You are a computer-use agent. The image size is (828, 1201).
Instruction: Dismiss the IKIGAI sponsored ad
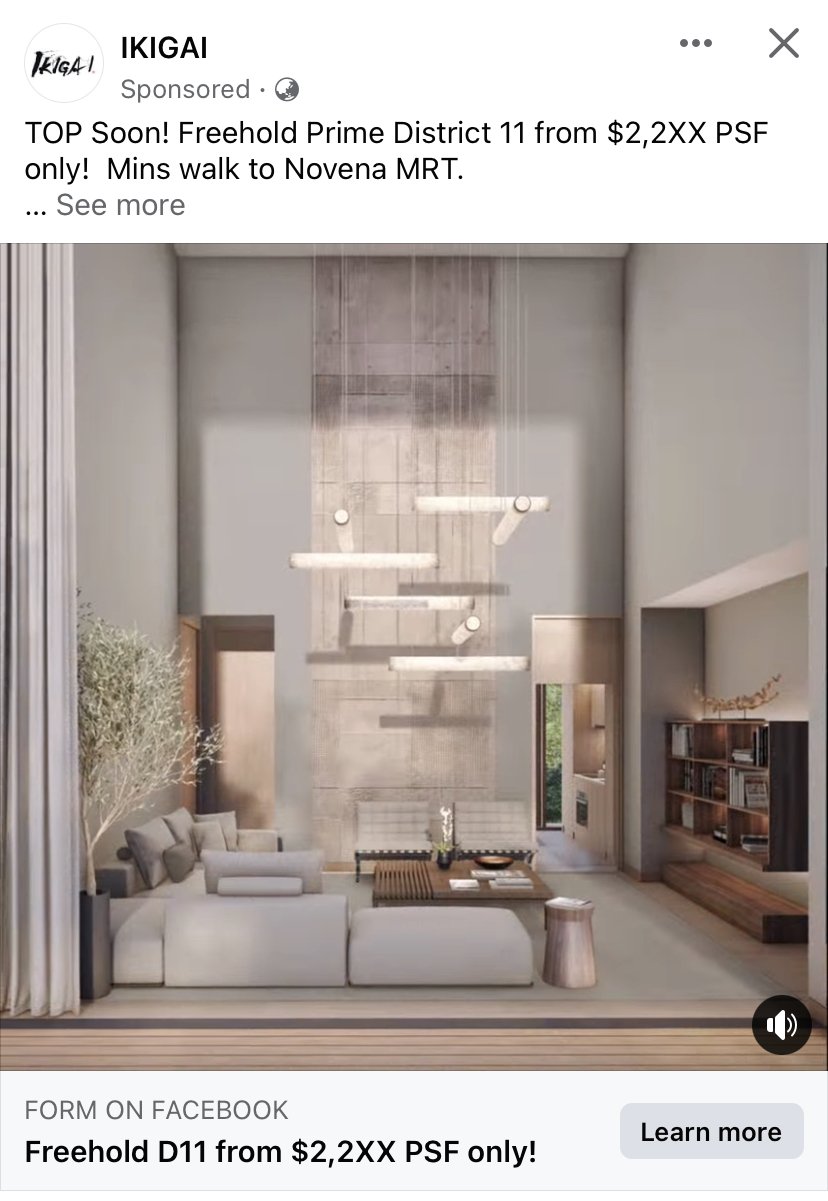coord(783,43)
